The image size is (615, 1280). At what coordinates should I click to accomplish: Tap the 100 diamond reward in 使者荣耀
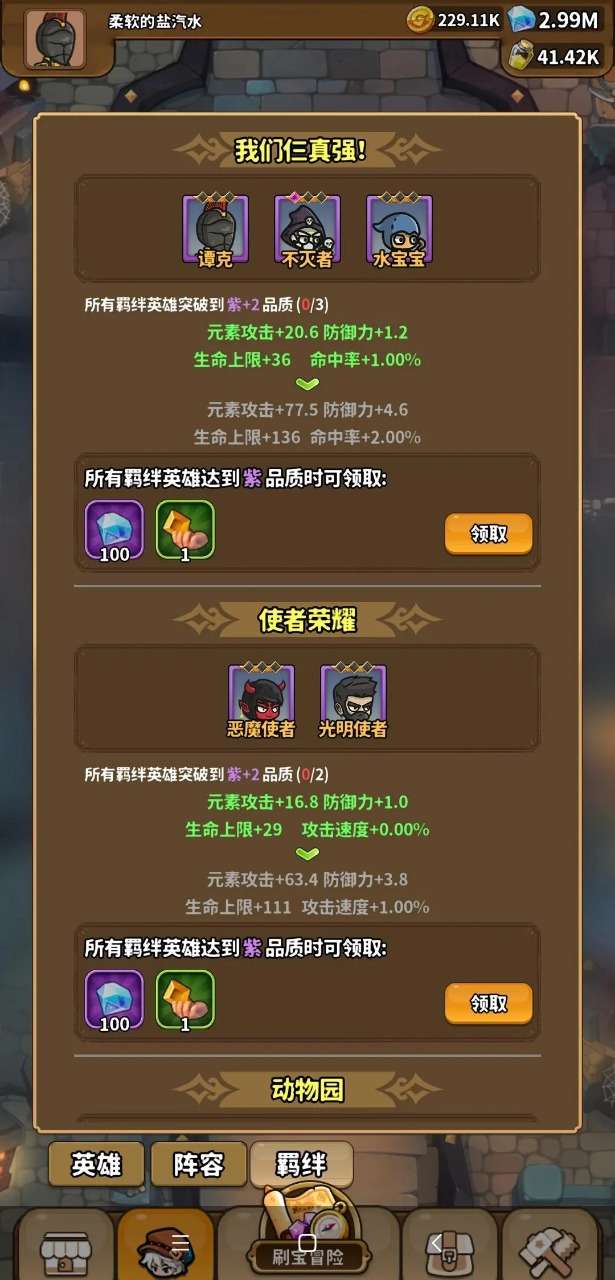point(114,999)
